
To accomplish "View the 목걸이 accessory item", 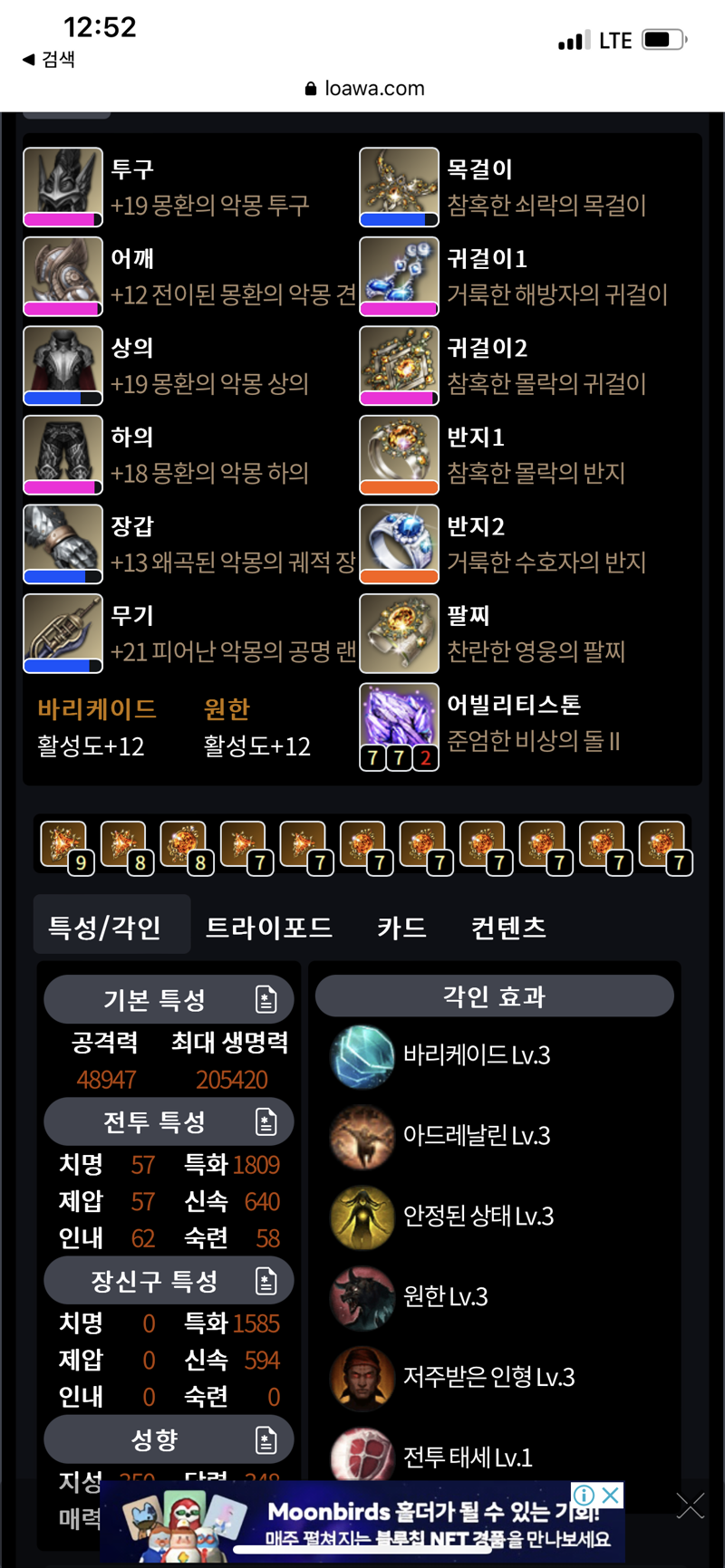I will coord(399,187).
